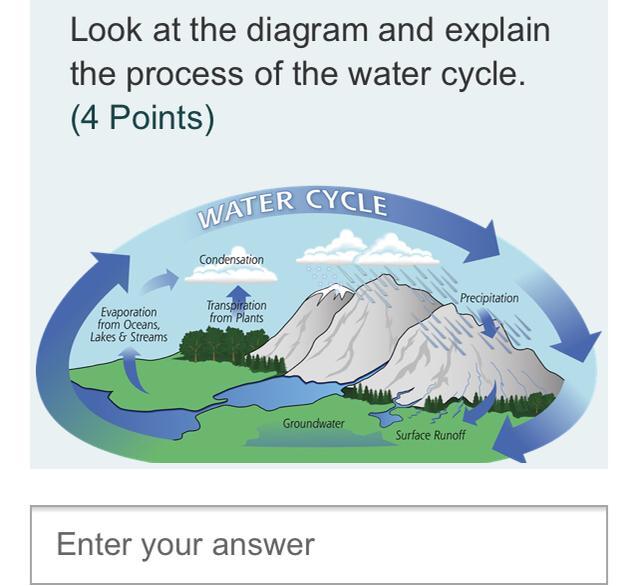Tap the 'Enter your answer' text field

318,544
